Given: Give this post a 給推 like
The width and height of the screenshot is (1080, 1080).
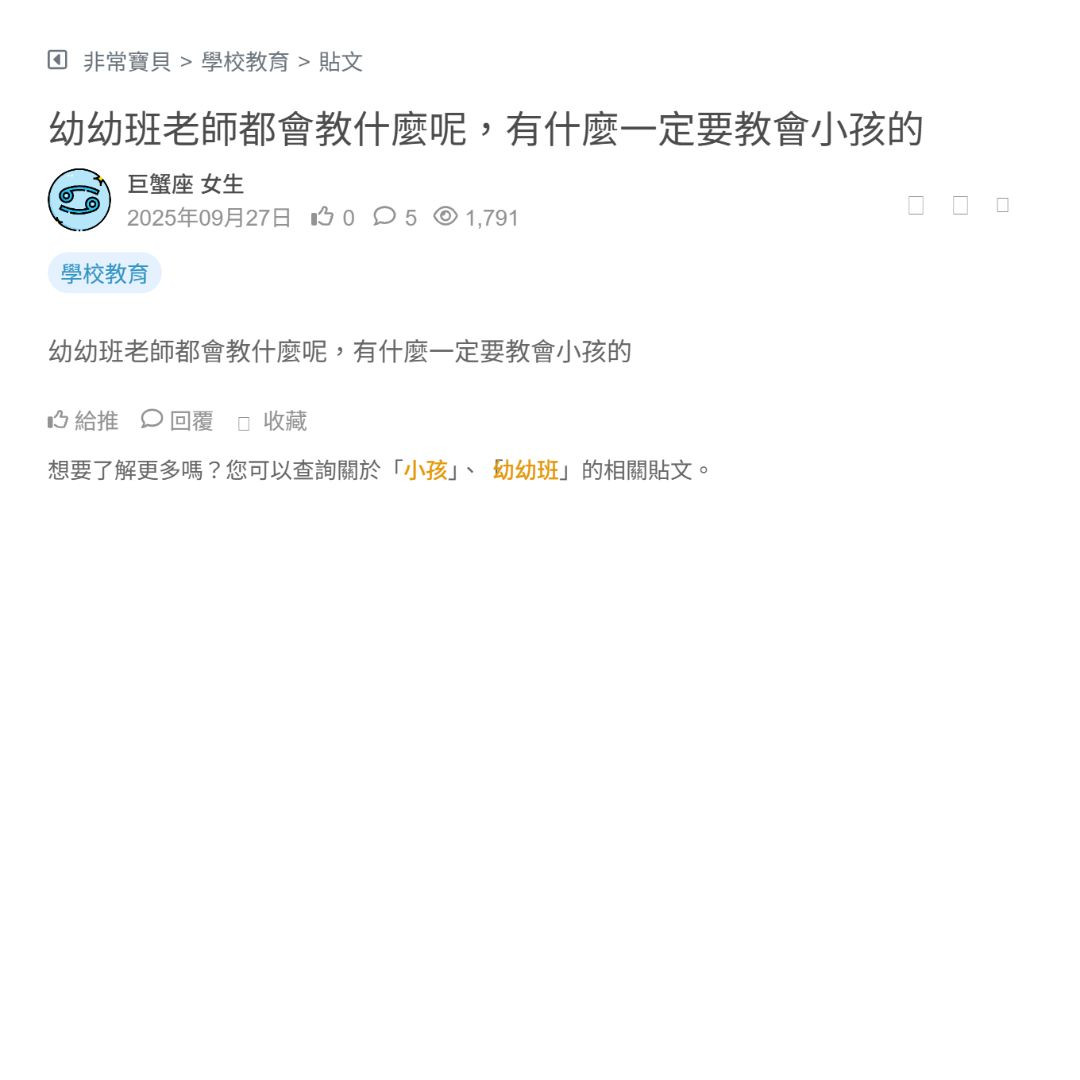Looking at the screenshot, I should click(x=83, y=421).
